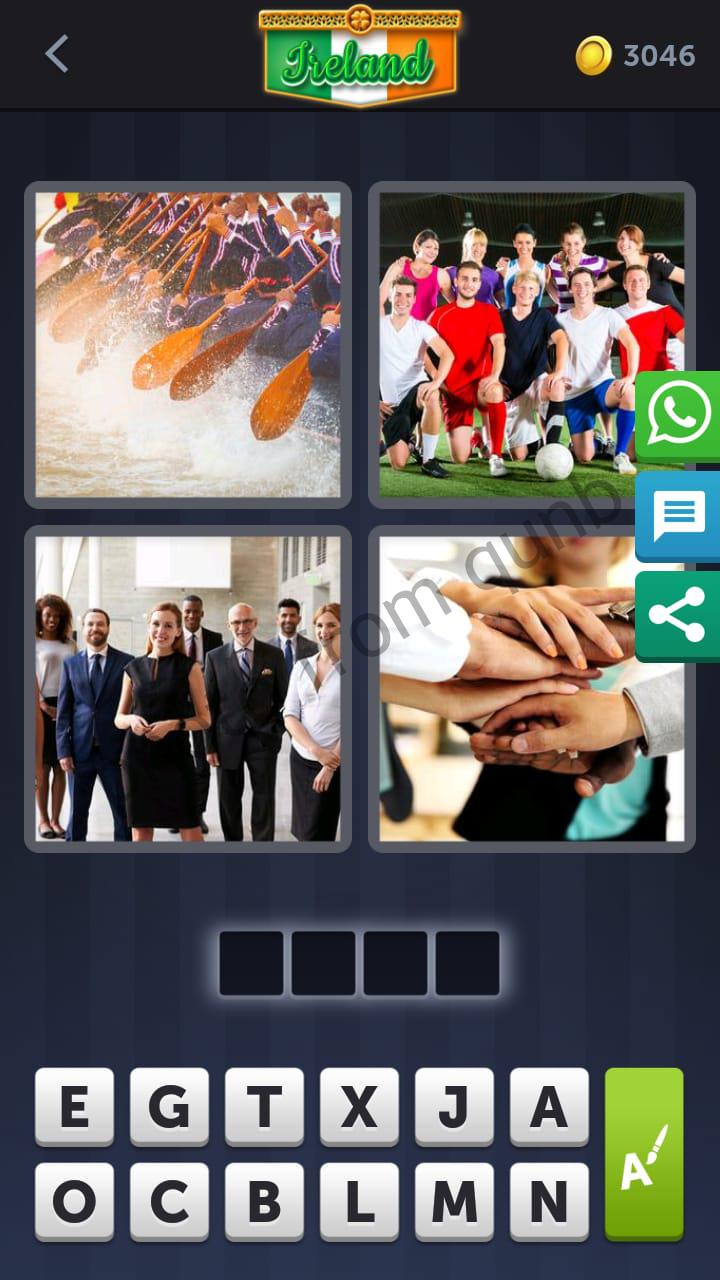Viewport: 720px width, 1280px height.
Task: Tap the letter J tile
Action: pos(454,1106)
